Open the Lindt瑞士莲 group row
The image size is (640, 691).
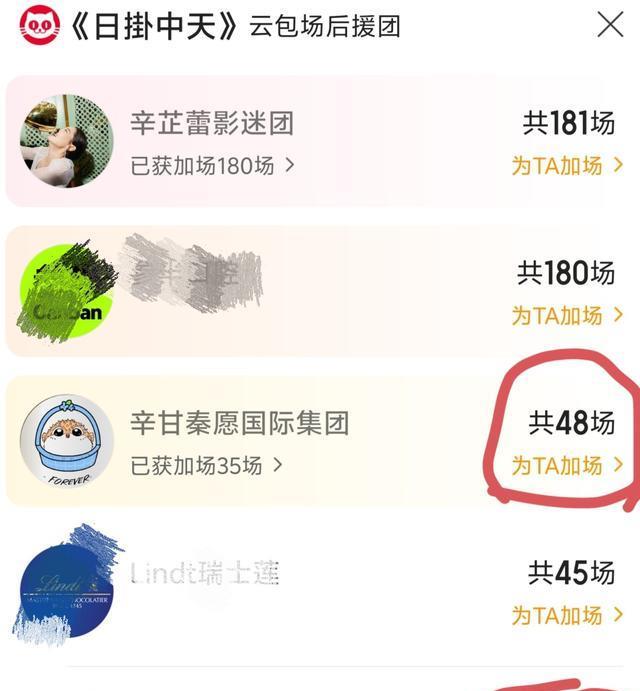click(x=205, y=573)
